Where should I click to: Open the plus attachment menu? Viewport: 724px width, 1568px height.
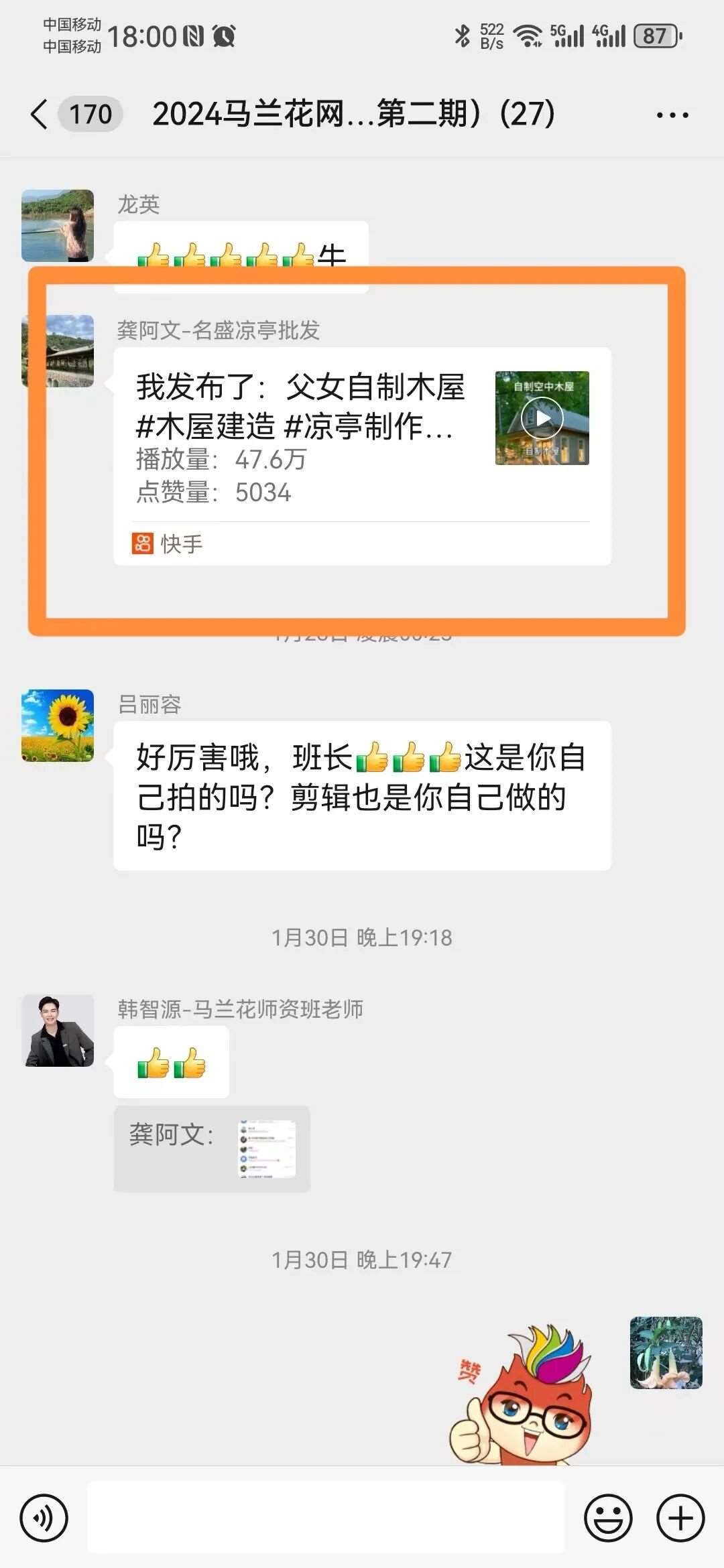[x=680, y=1518]
